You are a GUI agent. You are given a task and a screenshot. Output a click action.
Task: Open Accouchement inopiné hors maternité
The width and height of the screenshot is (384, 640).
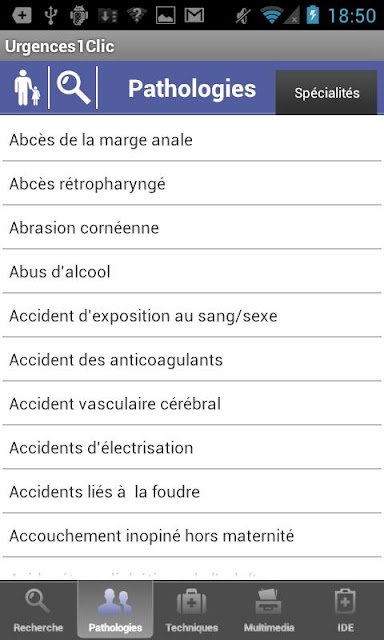click(192, 536)
